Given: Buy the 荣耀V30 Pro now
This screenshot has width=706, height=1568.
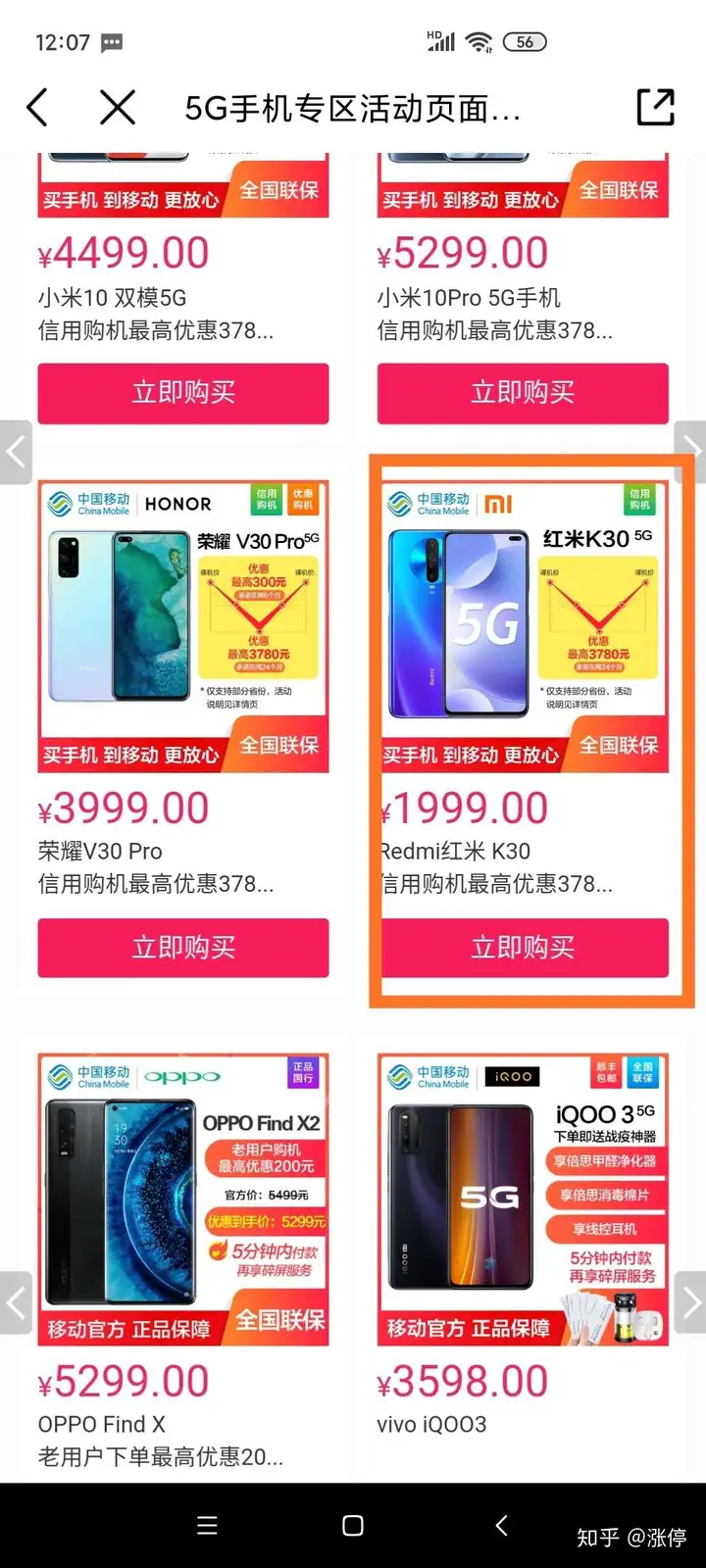Looking at the screenshot, I should click(183, 948).
